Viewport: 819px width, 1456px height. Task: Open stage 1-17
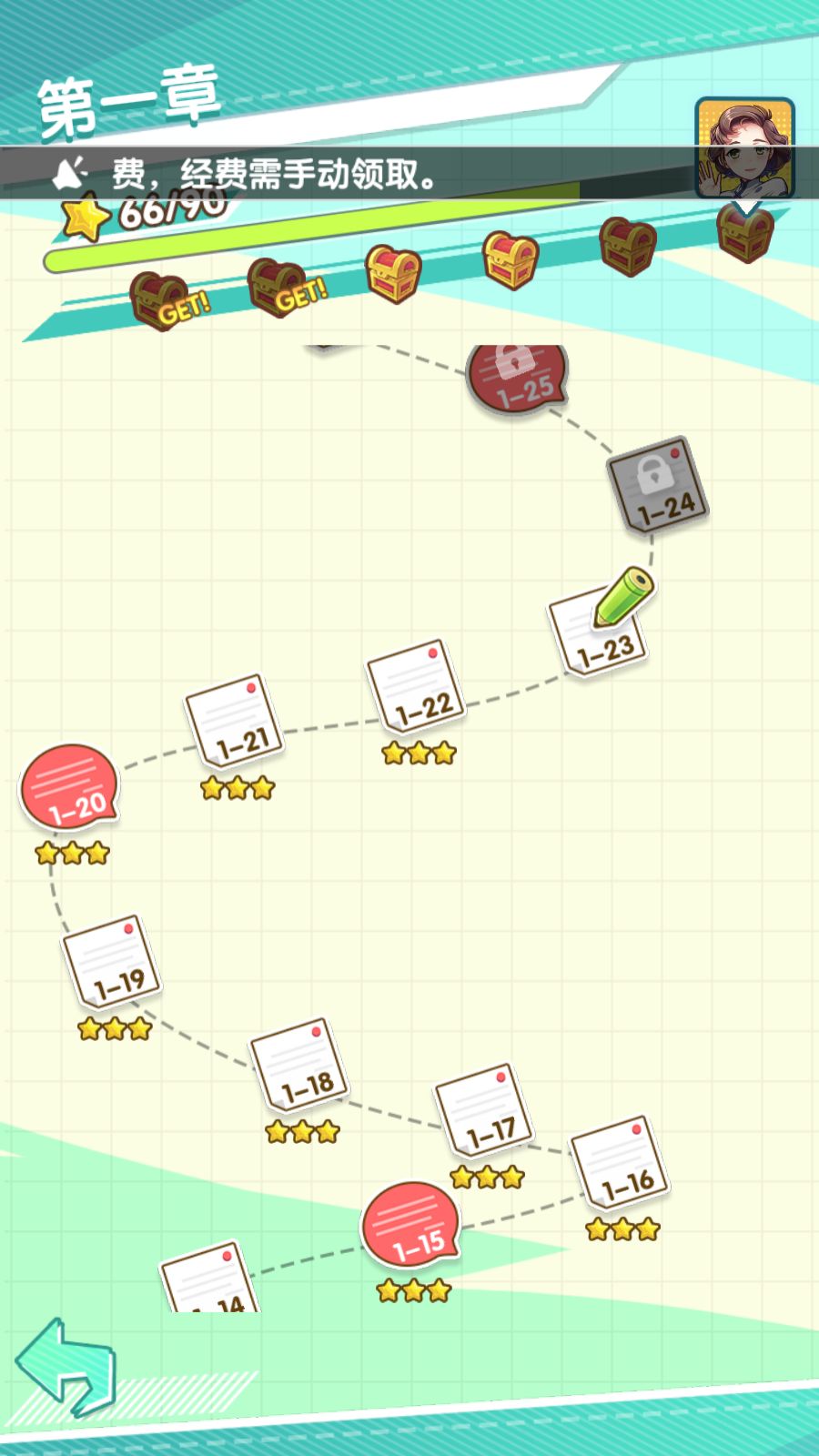click(484, 1111)
